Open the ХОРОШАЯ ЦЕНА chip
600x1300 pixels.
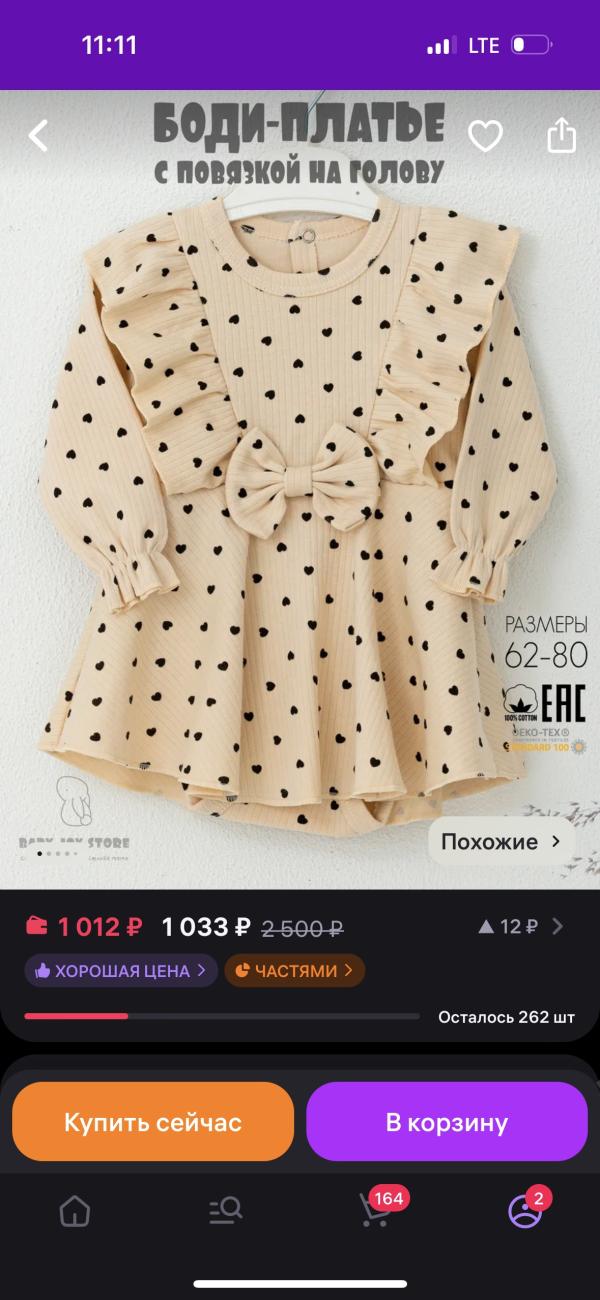click(121, 970)
